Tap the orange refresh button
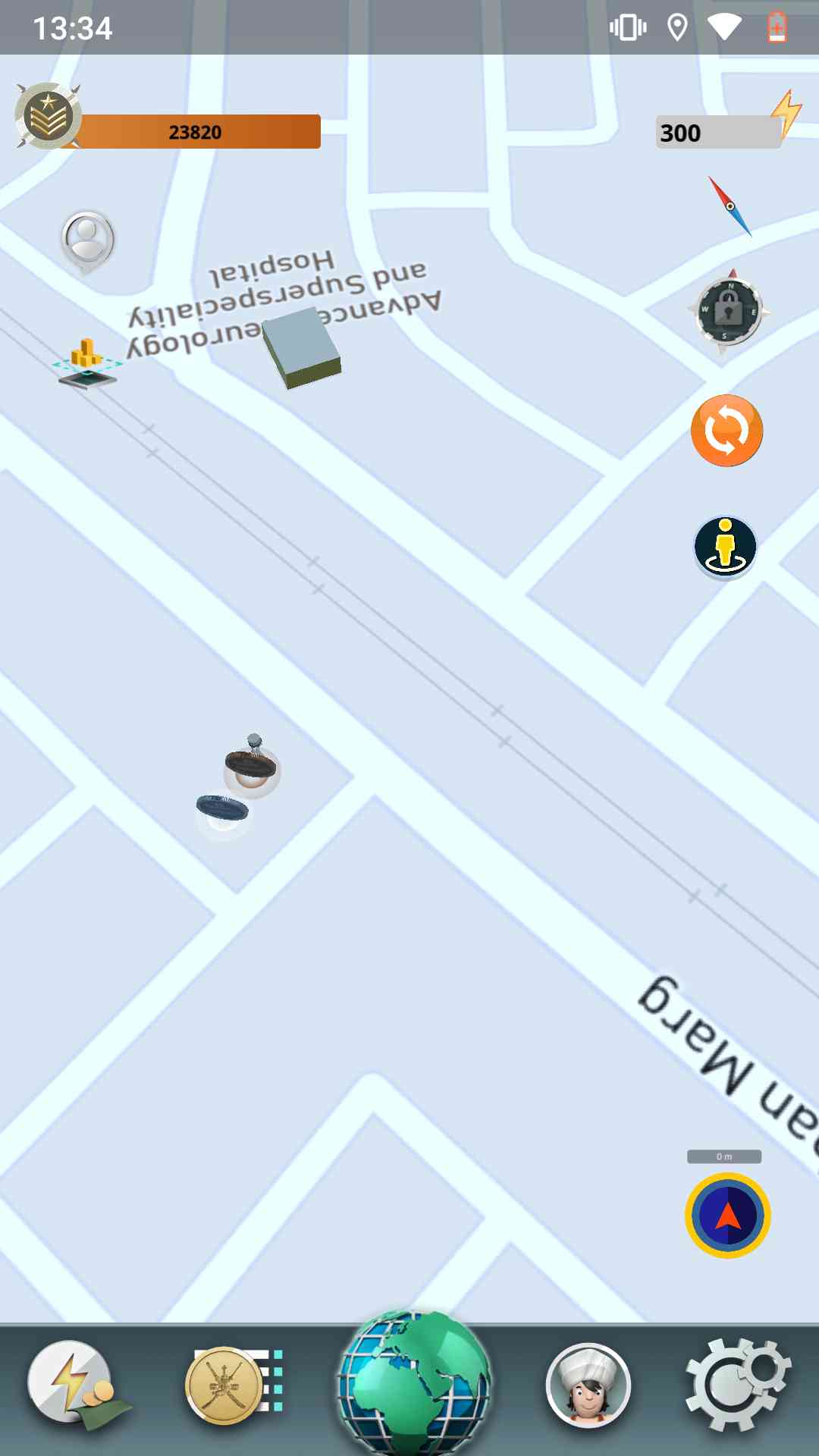The width and height of the screenshot is (819, 1456). click(x=726, y=430)
